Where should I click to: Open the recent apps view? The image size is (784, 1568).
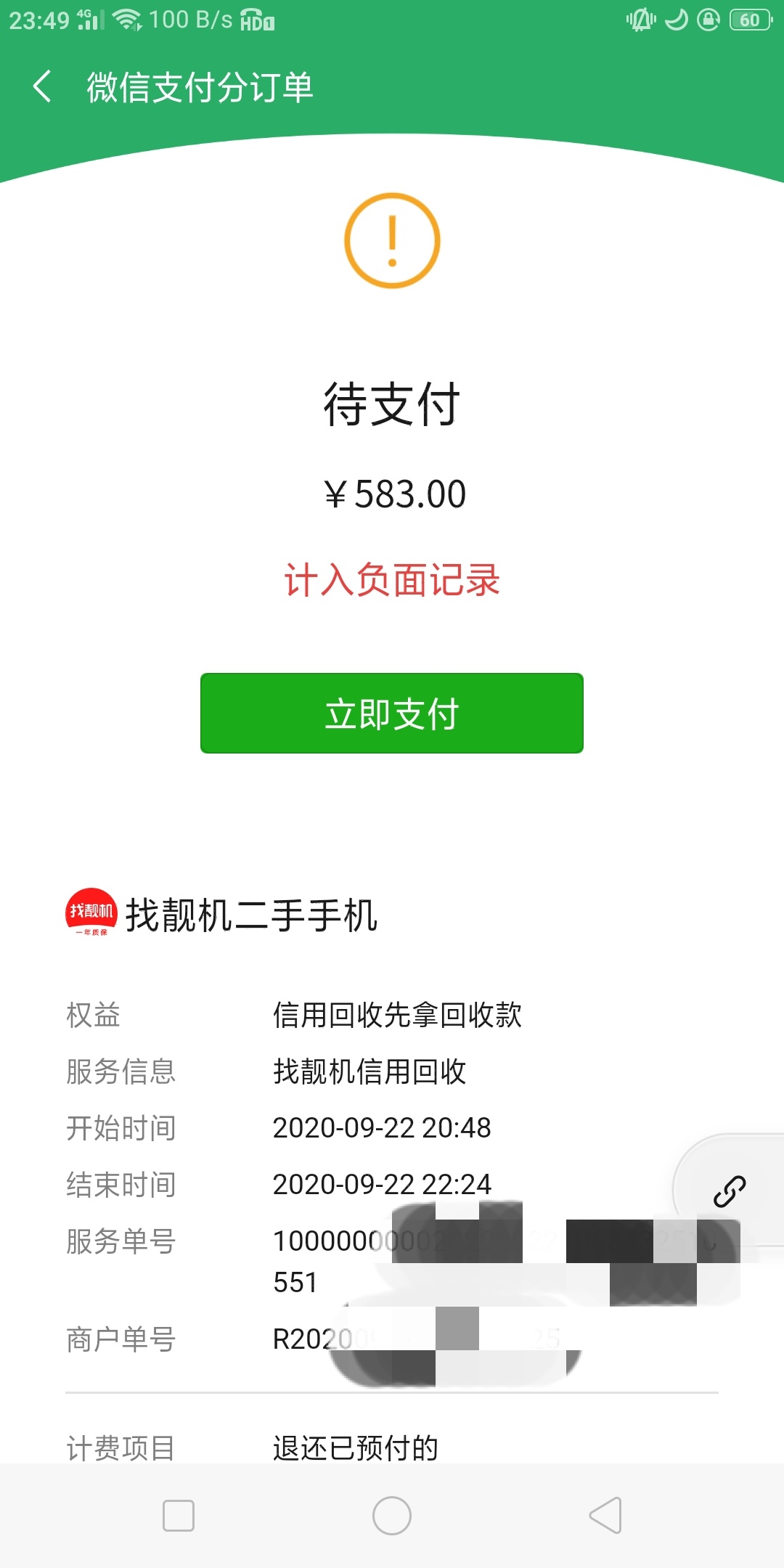pos(179,1516)
